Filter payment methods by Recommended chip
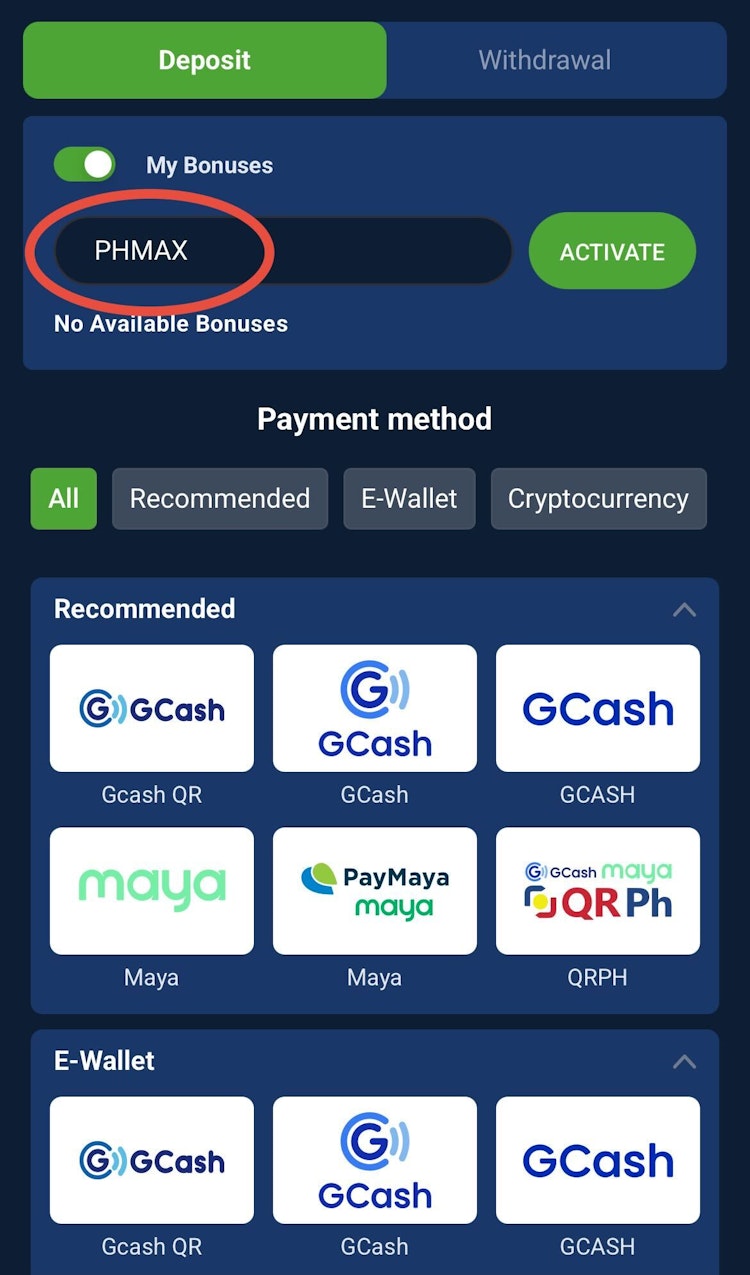 click(220, 498)
